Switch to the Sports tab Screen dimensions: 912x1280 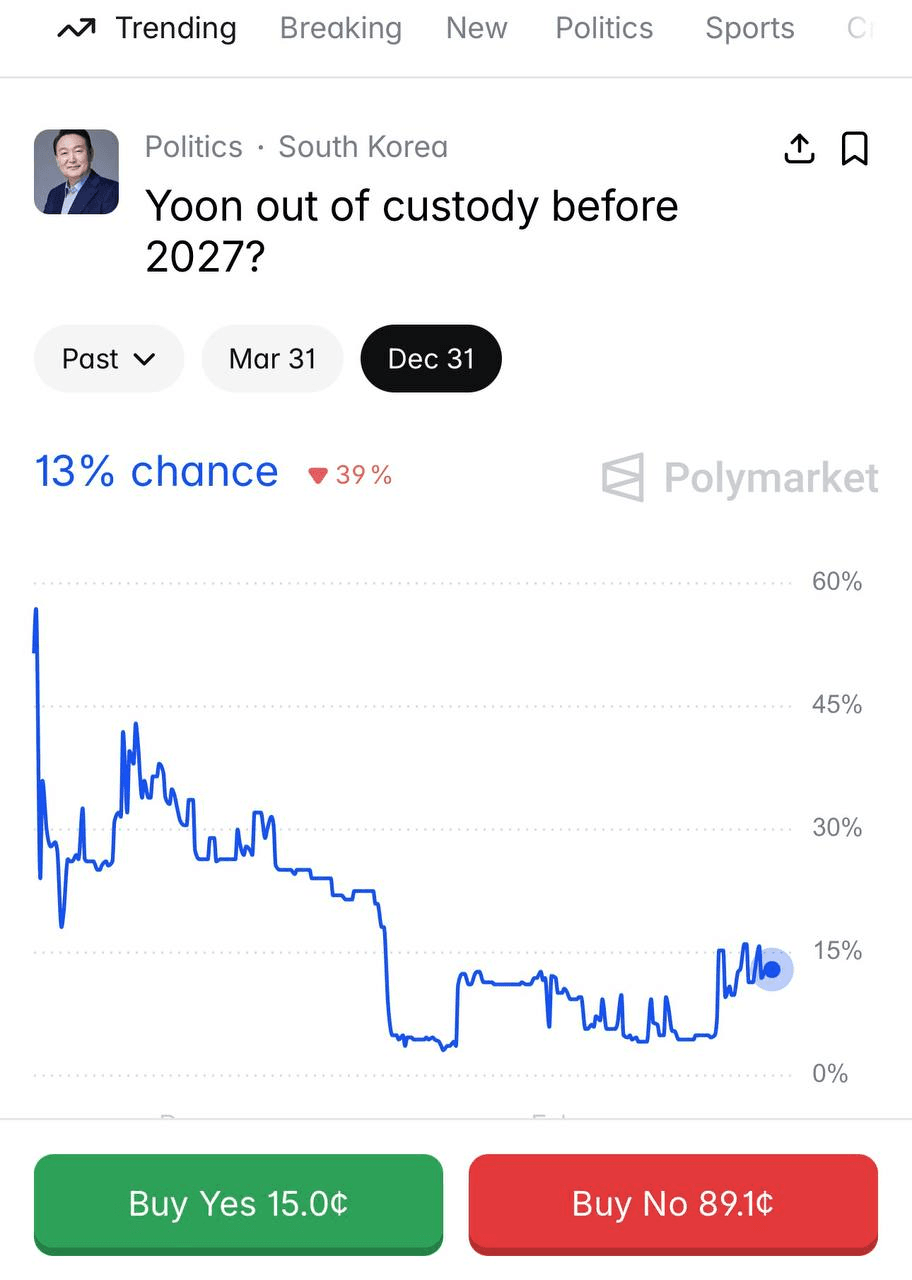coord(749,29)
